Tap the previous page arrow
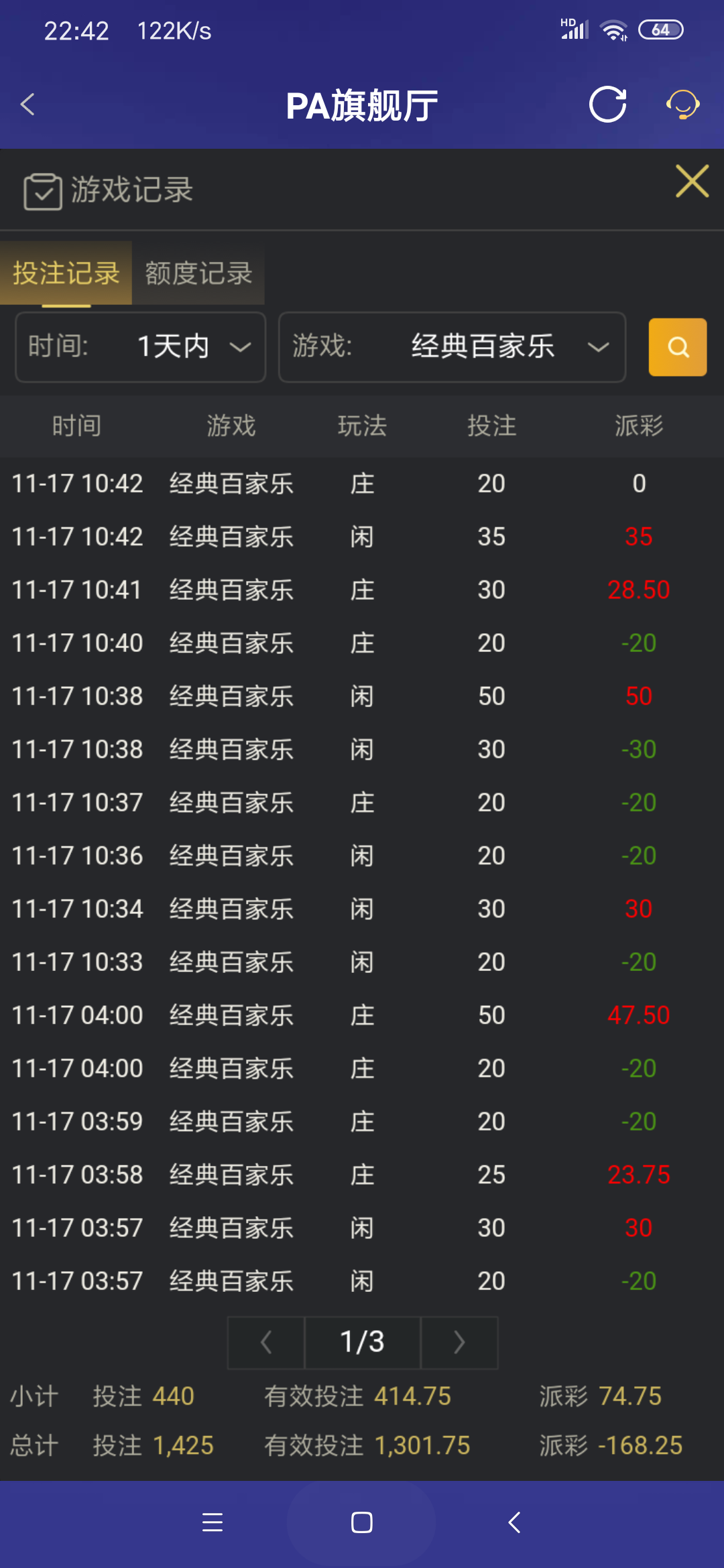This screenshot has width=724, height=1568. pyautogui.click(x=265, y=1342)
